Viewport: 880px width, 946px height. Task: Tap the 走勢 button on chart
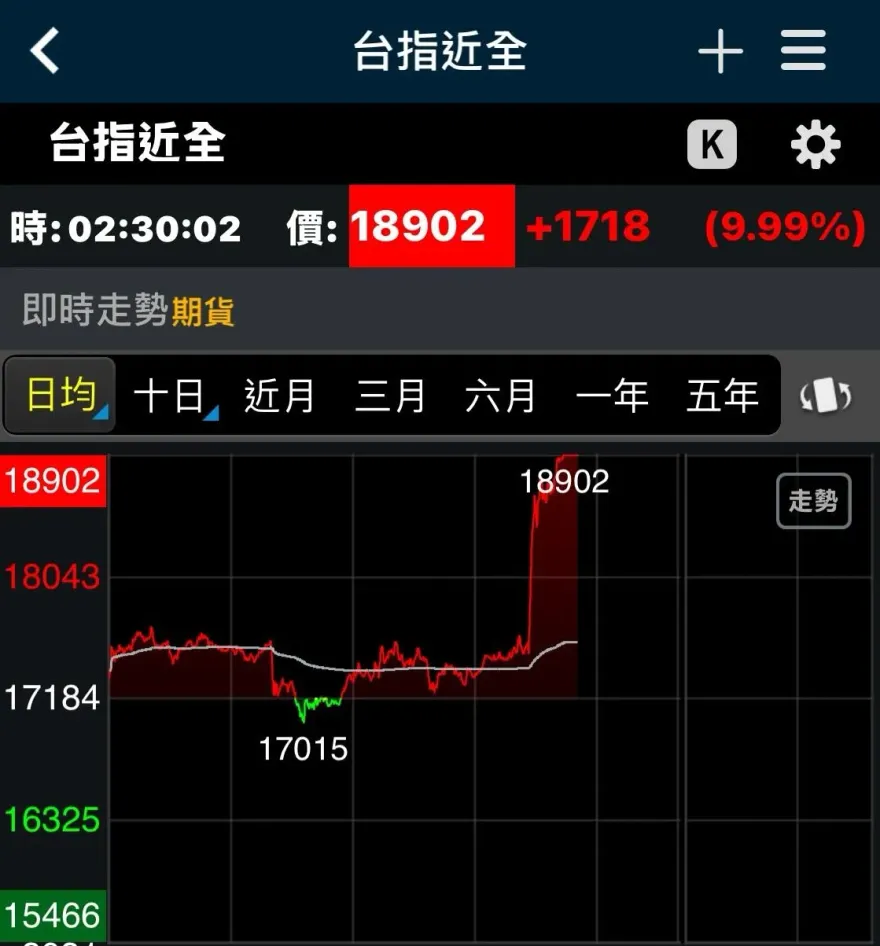[813, 501]
